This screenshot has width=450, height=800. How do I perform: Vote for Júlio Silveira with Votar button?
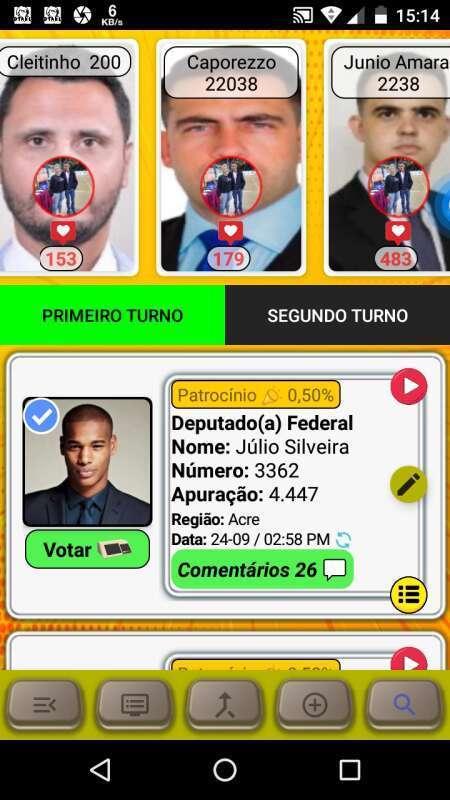[x=87, y=549]
